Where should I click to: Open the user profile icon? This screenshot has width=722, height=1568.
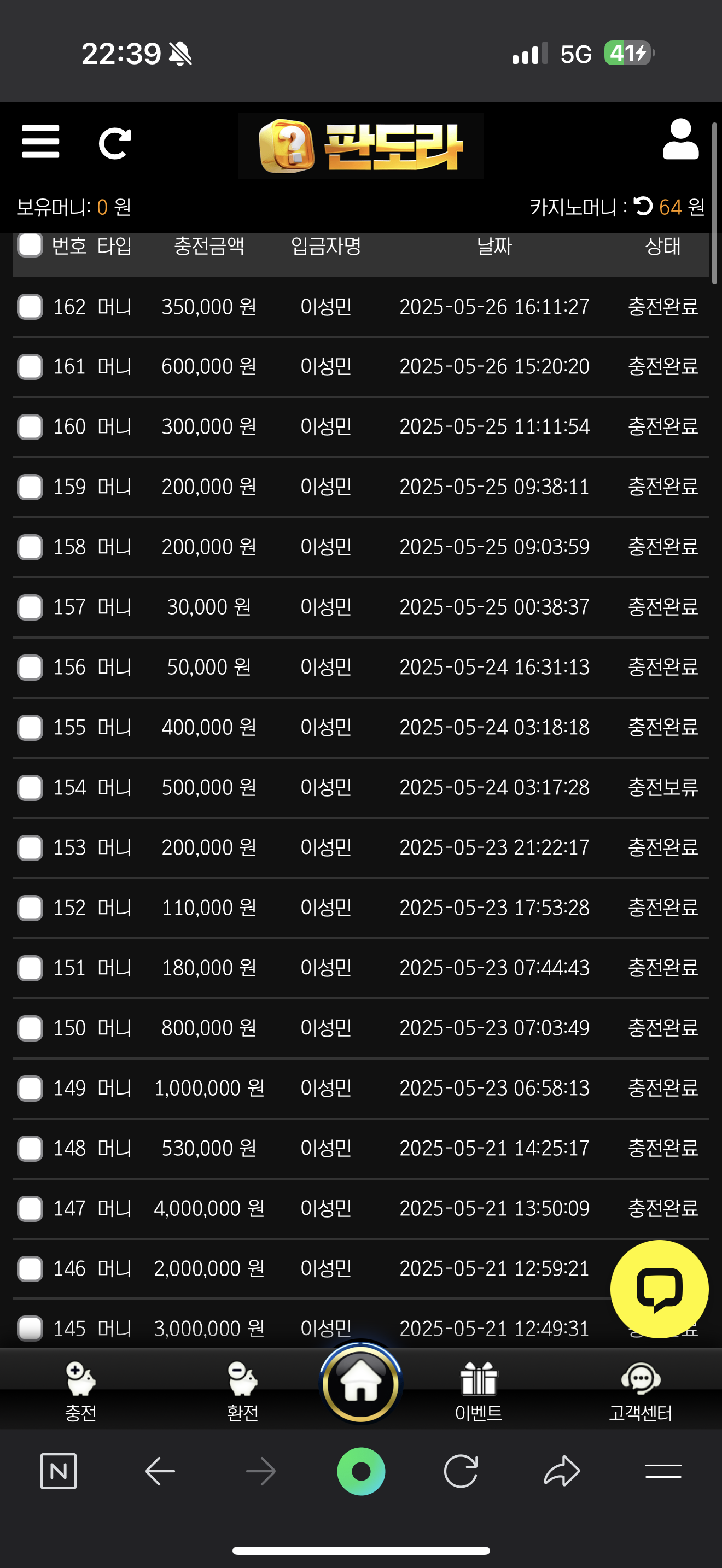point(680,139)
